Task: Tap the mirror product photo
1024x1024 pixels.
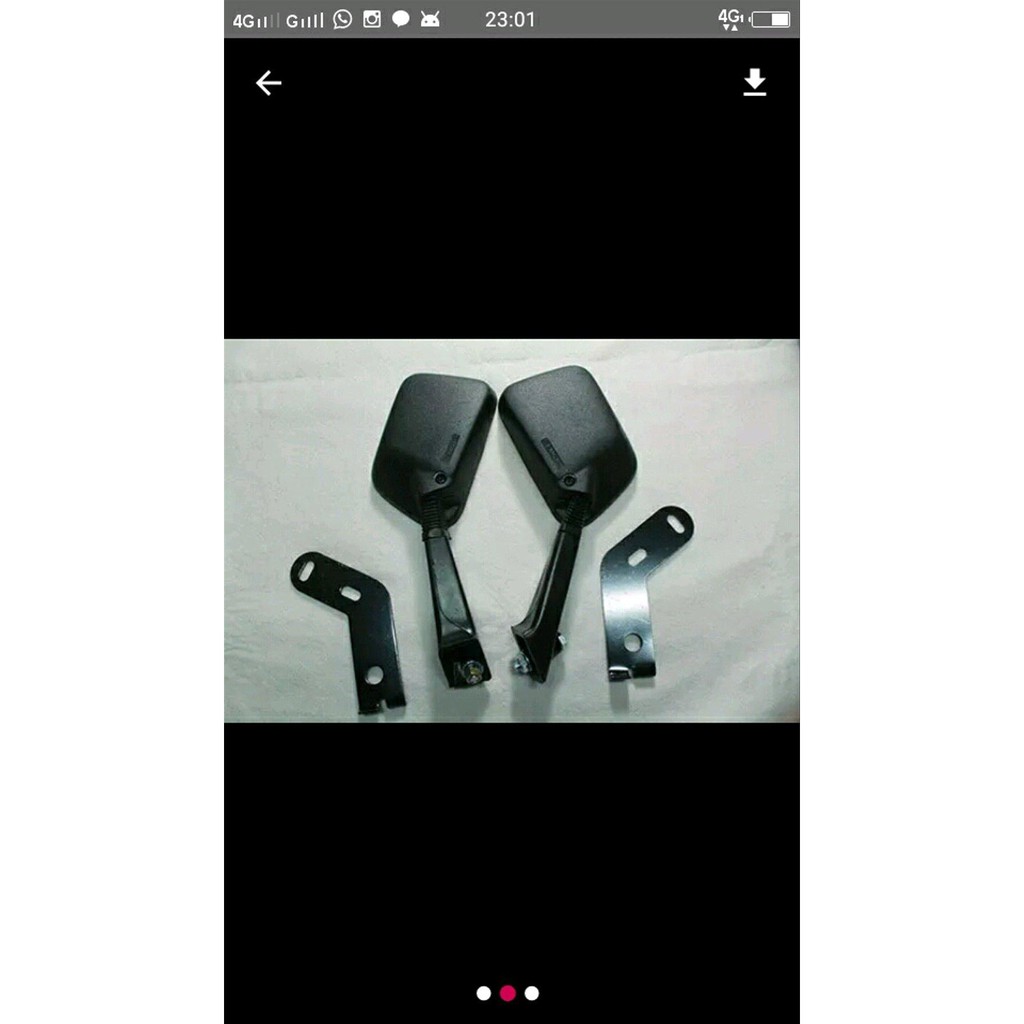Action: [511, 530]
